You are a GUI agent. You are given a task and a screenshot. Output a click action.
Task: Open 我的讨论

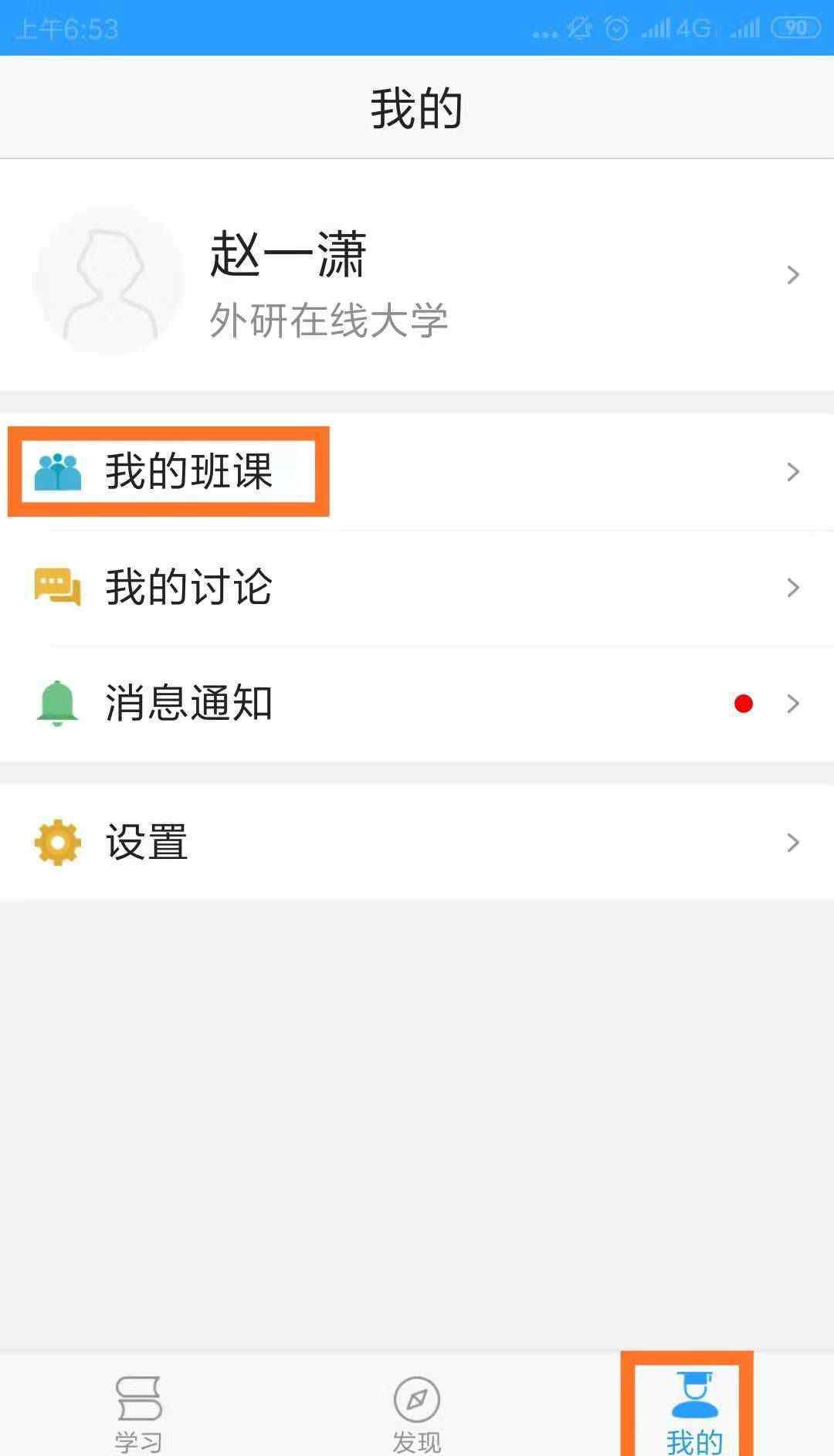417,588
